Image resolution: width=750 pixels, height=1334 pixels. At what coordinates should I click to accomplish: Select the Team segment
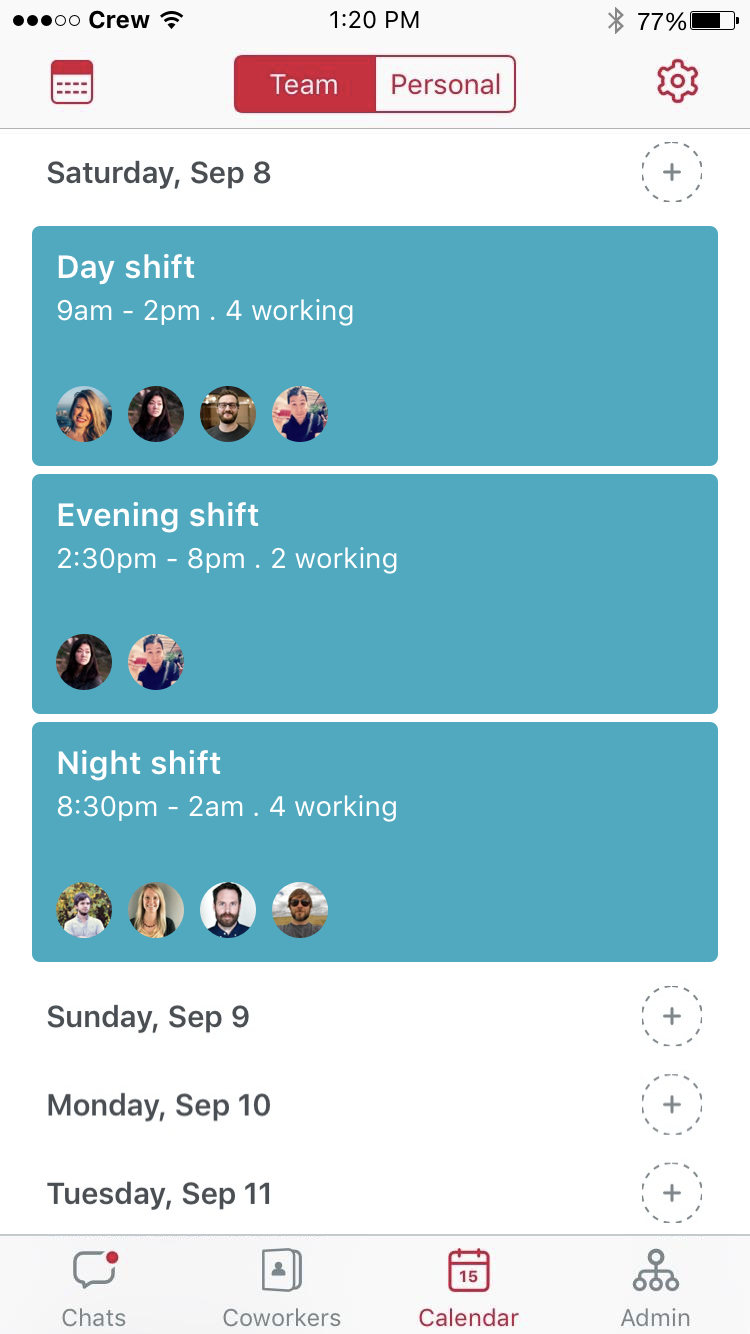[305, 84]
